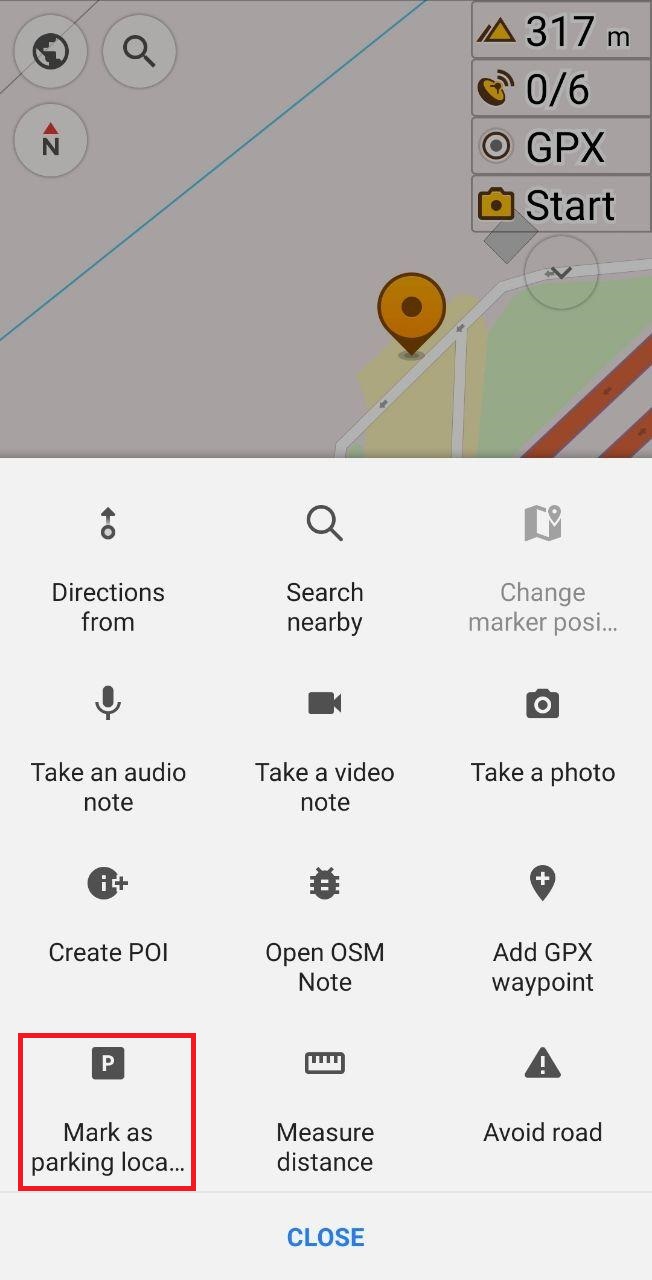
Task: Choose Search nearby
Action: tap(325, 570)
